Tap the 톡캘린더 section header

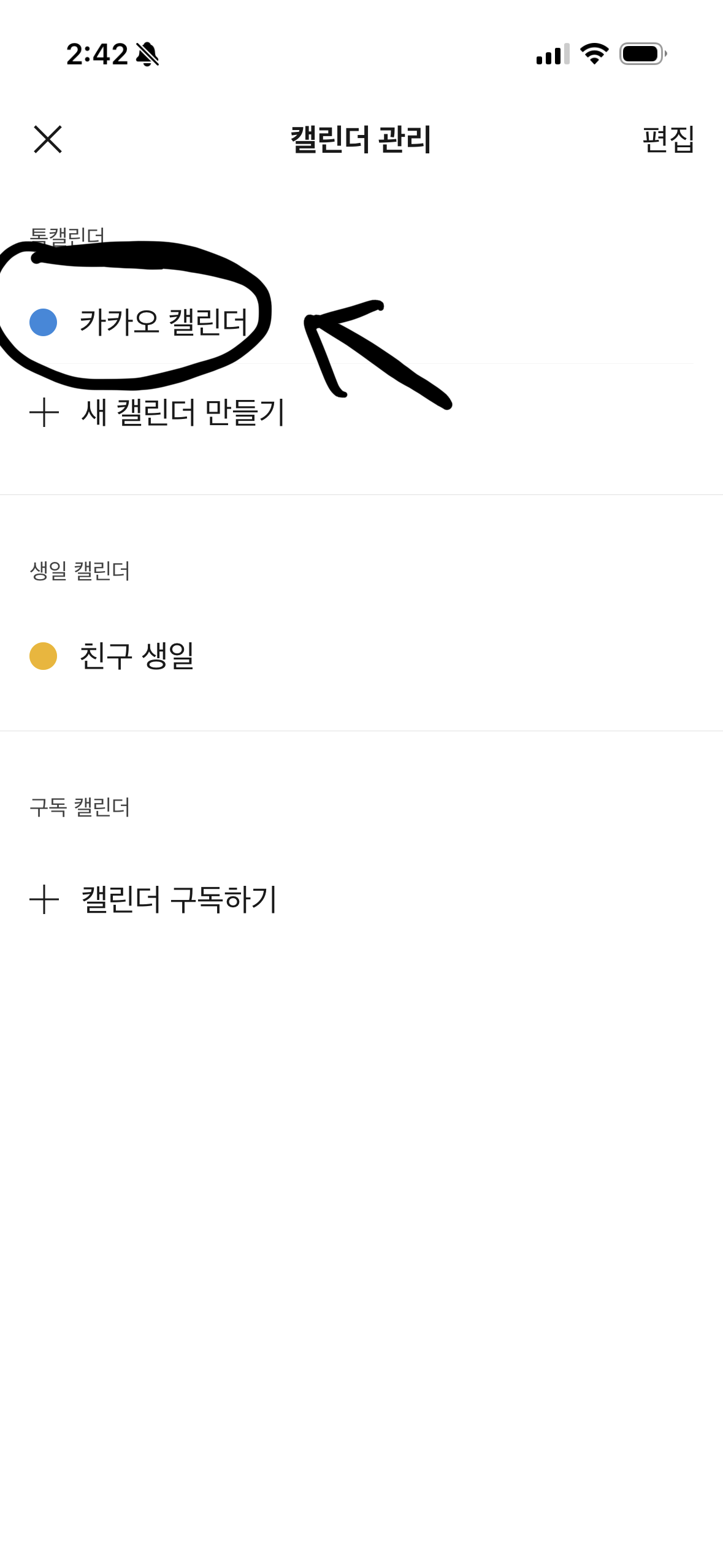pos(67,234)
